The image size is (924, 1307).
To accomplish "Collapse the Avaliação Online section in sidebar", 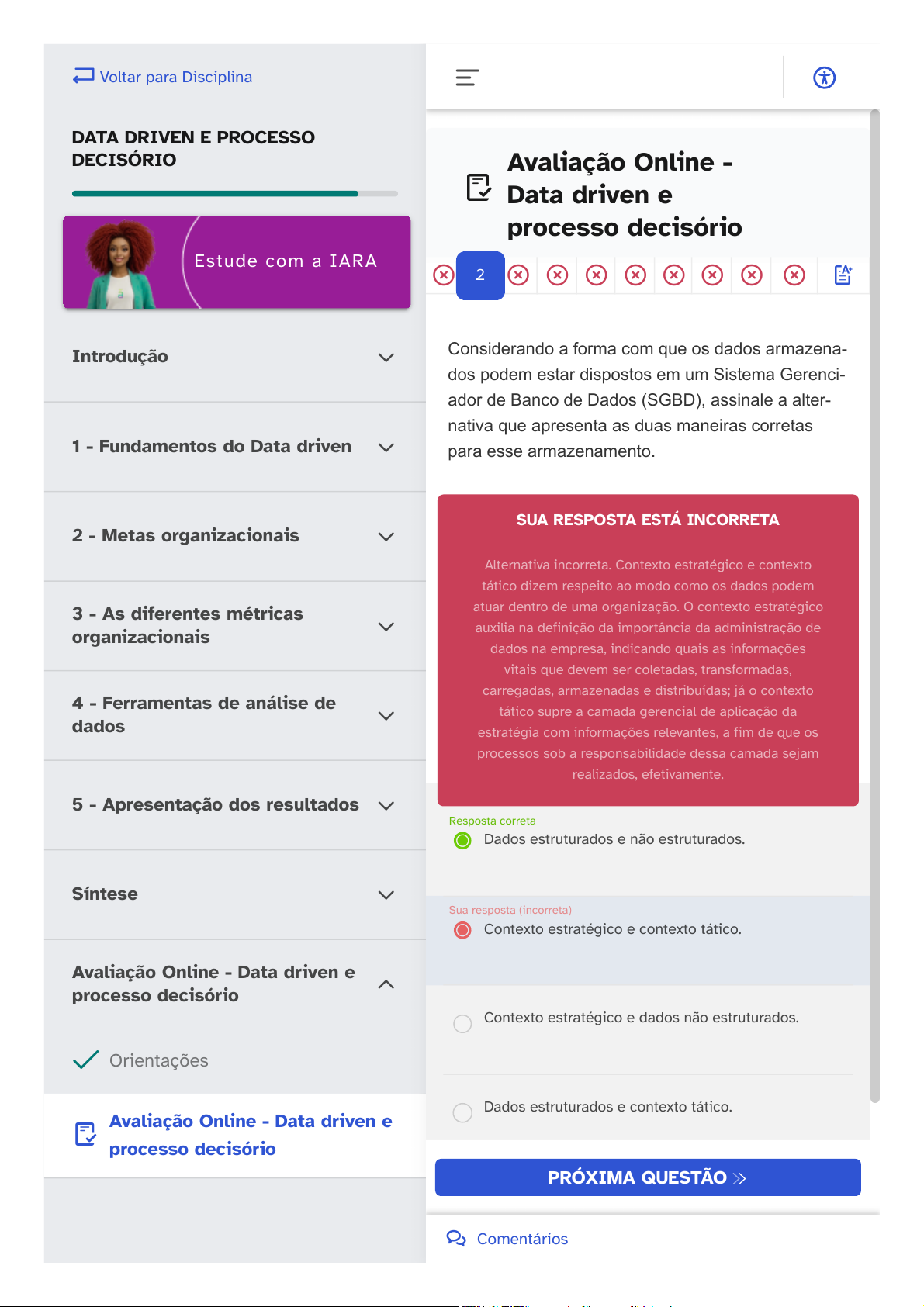I will pyautogui.click(x=235, y=984).
